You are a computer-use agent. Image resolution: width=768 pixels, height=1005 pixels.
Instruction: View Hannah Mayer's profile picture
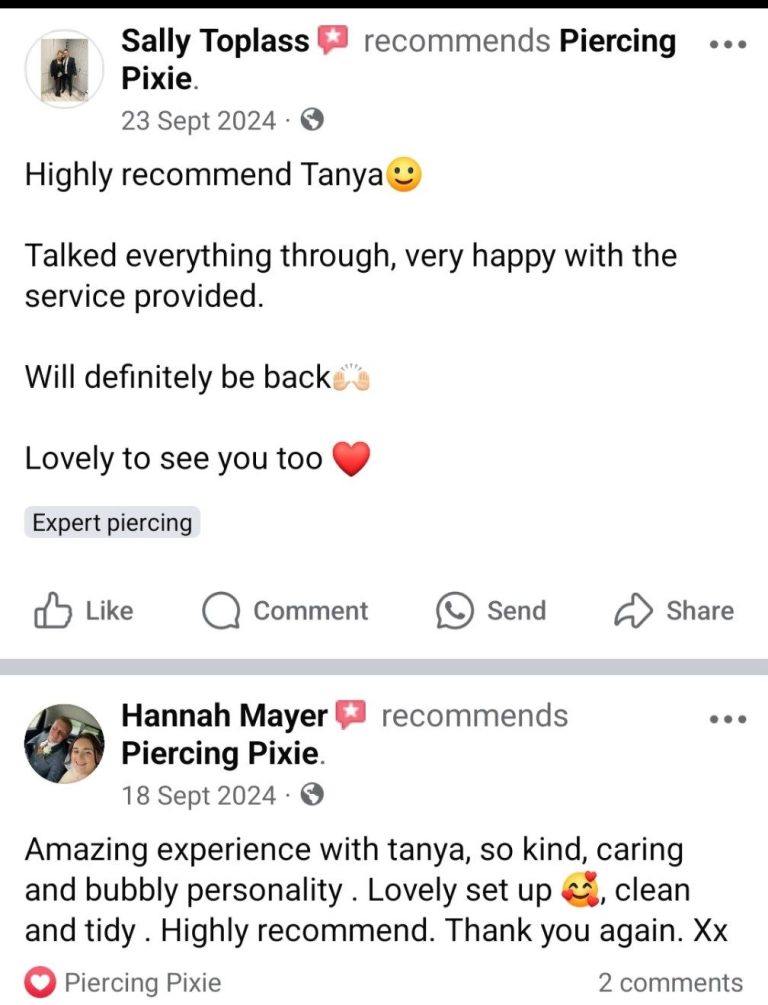pos(64,743)
